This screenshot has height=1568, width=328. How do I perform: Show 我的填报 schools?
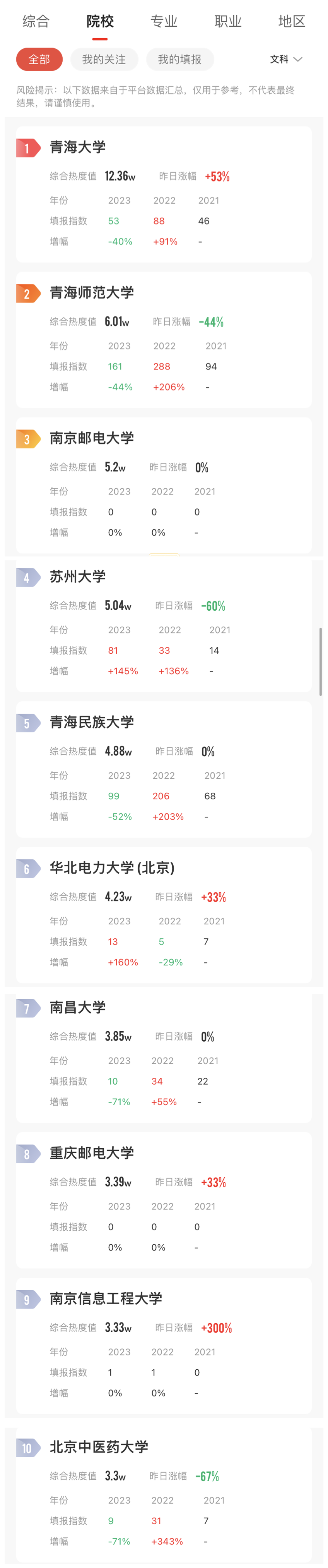180,59
